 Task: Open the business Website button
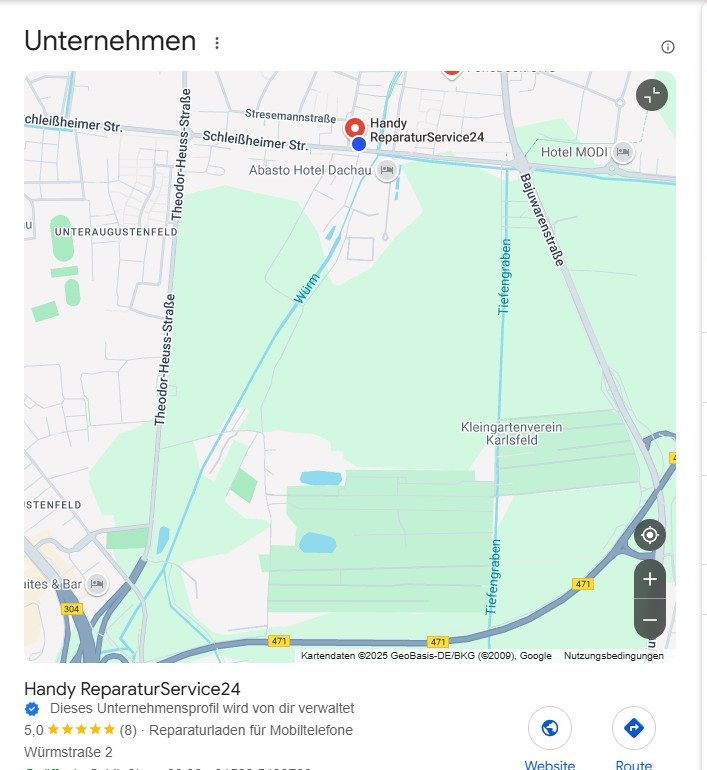coord(549,728)
